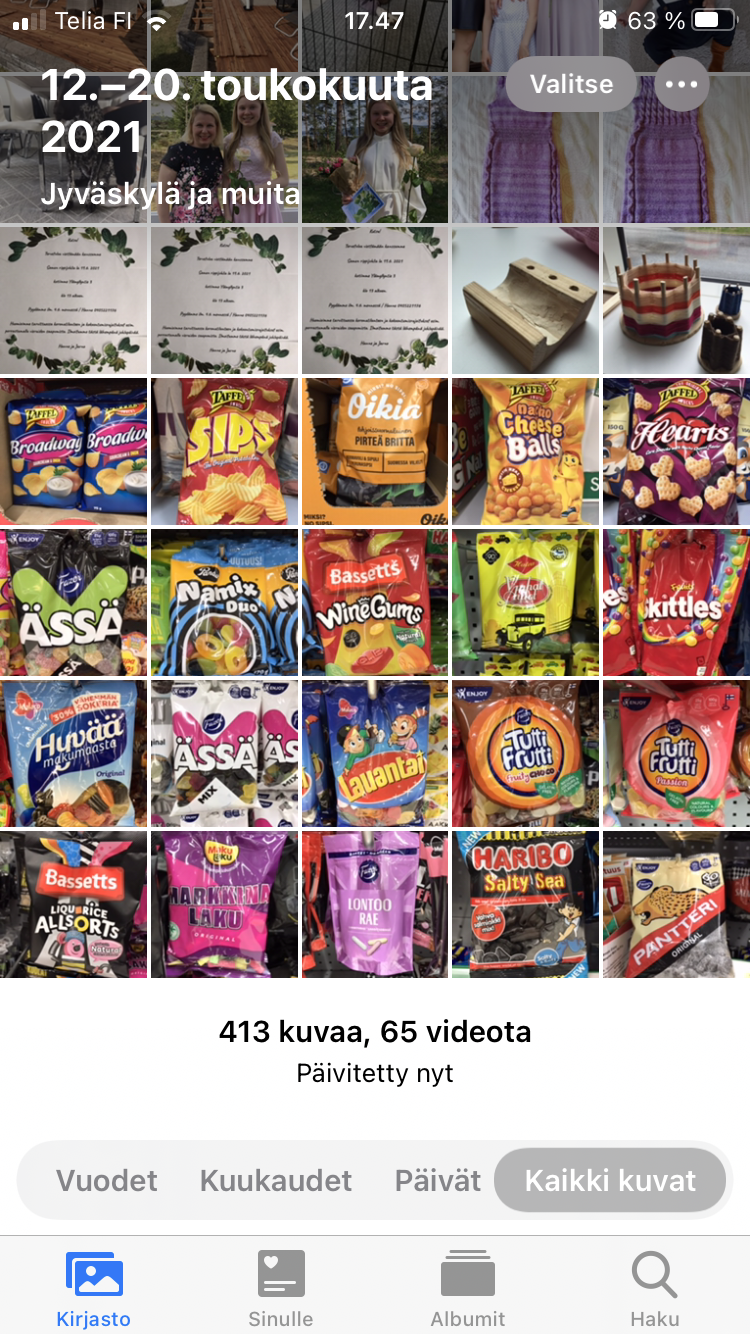This screenshot has height=1334, width=750.
Task: Open the Taffel Hearts snack photo
Action: (x=677, y=451)
